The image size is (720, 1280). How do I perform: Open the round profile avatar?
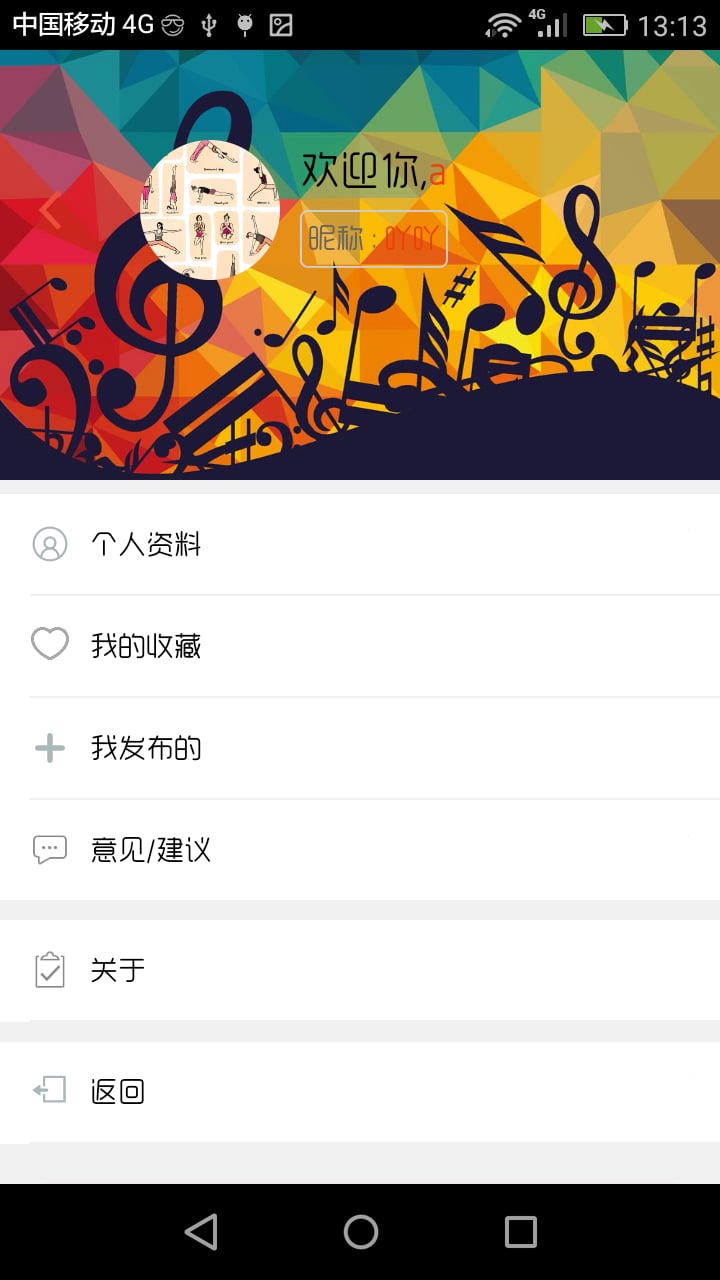tap(210, 209)
